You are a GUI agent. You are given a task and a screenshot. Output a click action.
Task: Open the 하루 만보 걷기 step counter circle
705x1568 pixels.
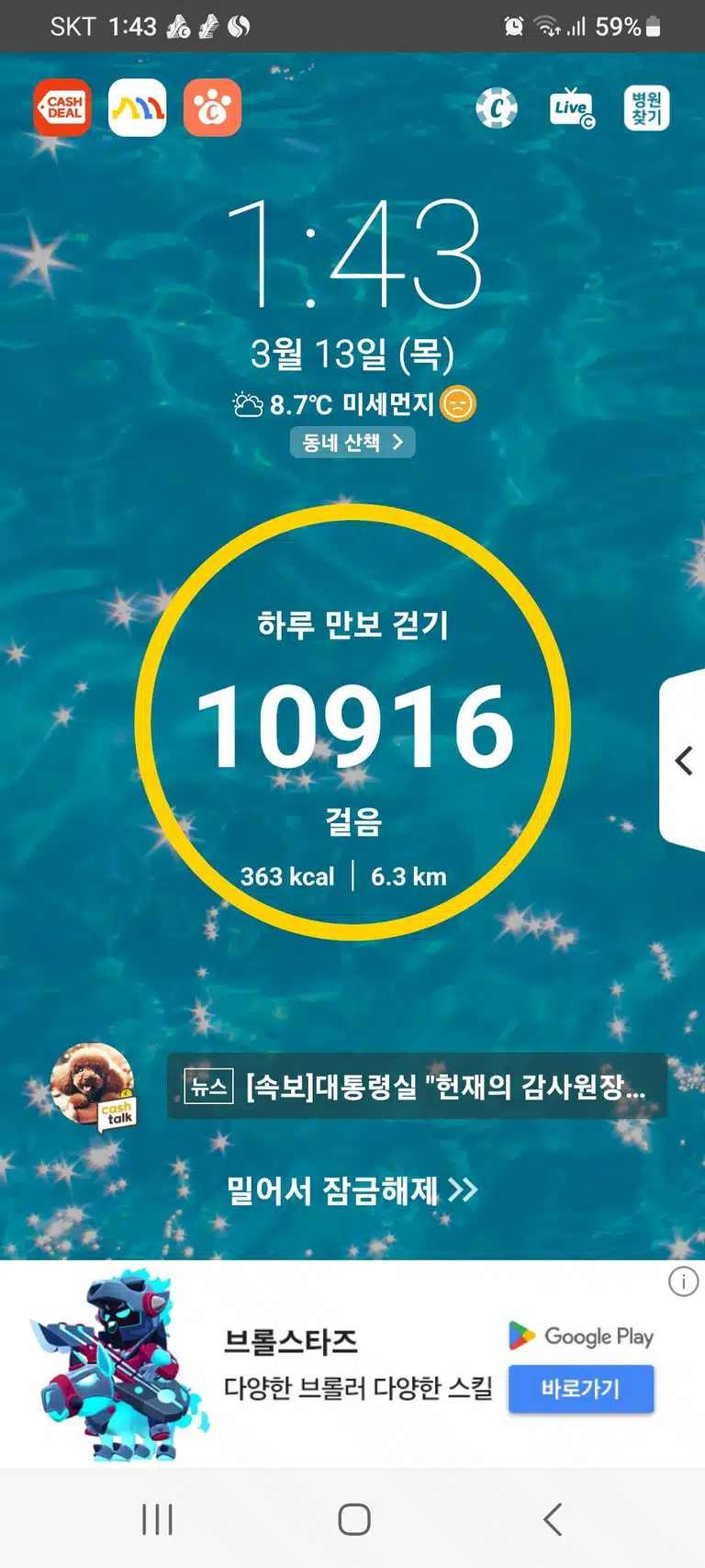pos(352,722)
